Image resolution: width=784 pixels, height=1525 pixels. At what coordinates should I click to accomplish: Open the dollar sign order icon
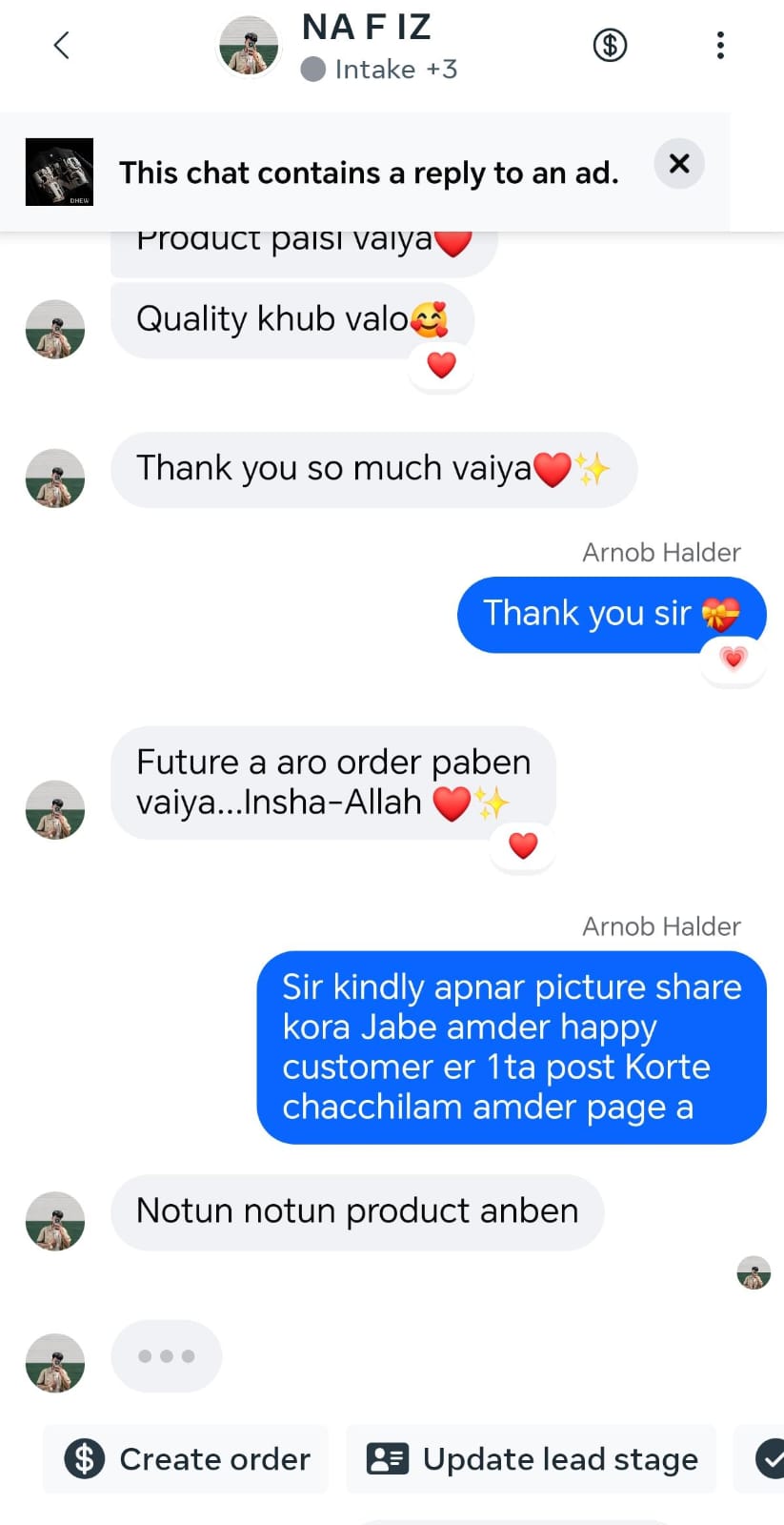coord(610,45)
